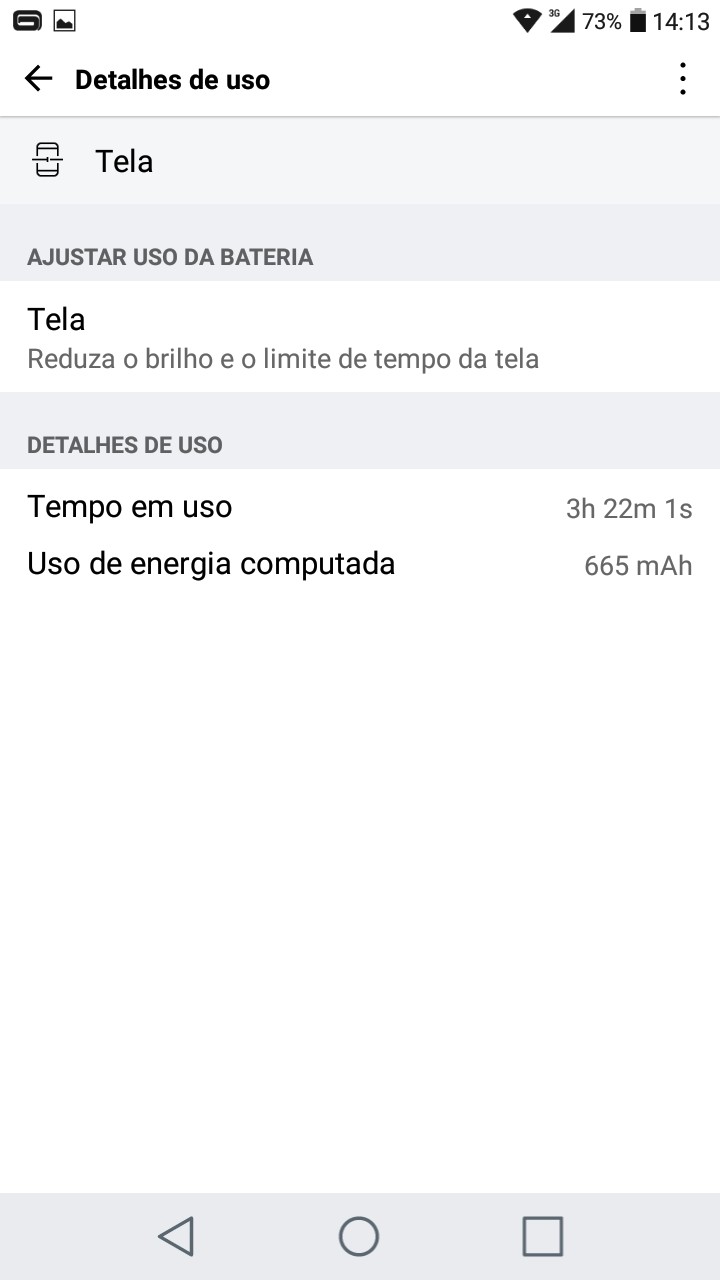Go to the home screen
720x1280 pixels.
pos(359,1236)
